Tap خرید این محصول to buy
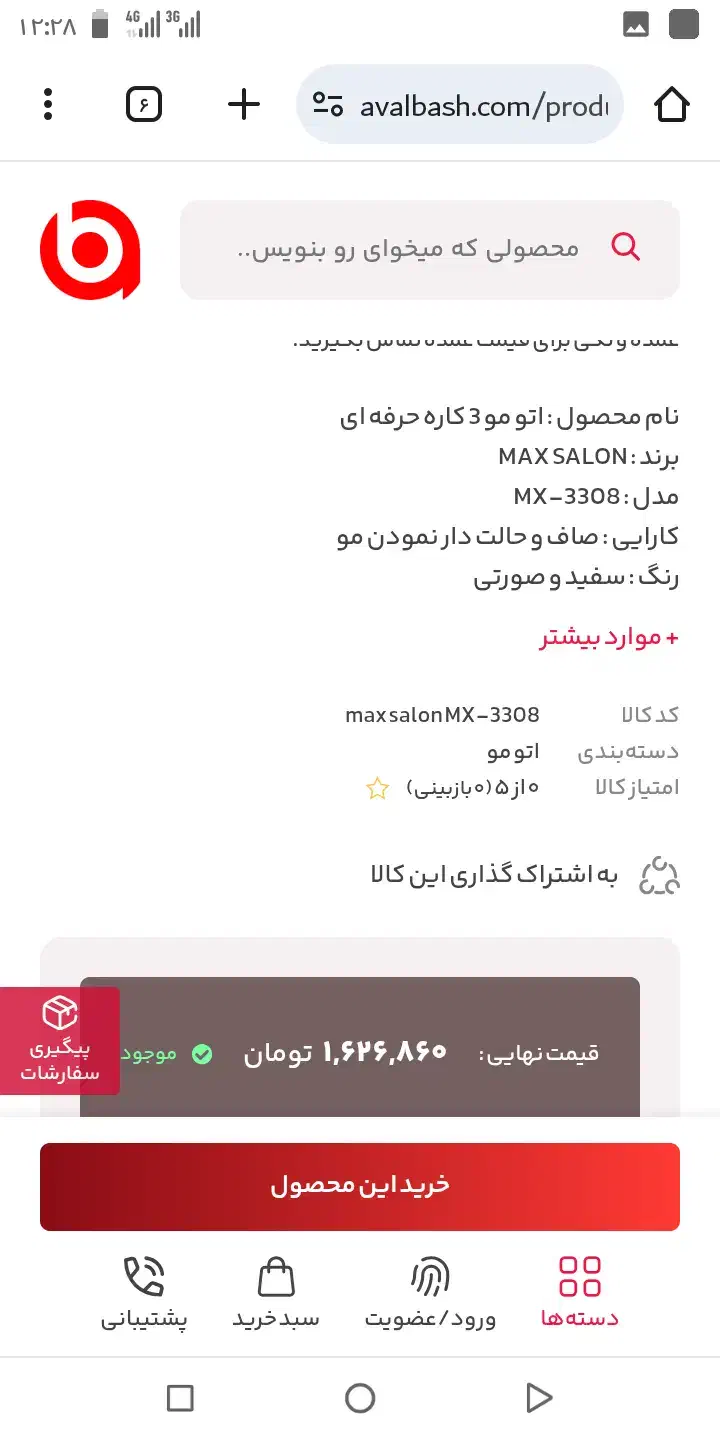 point(360,1187)
